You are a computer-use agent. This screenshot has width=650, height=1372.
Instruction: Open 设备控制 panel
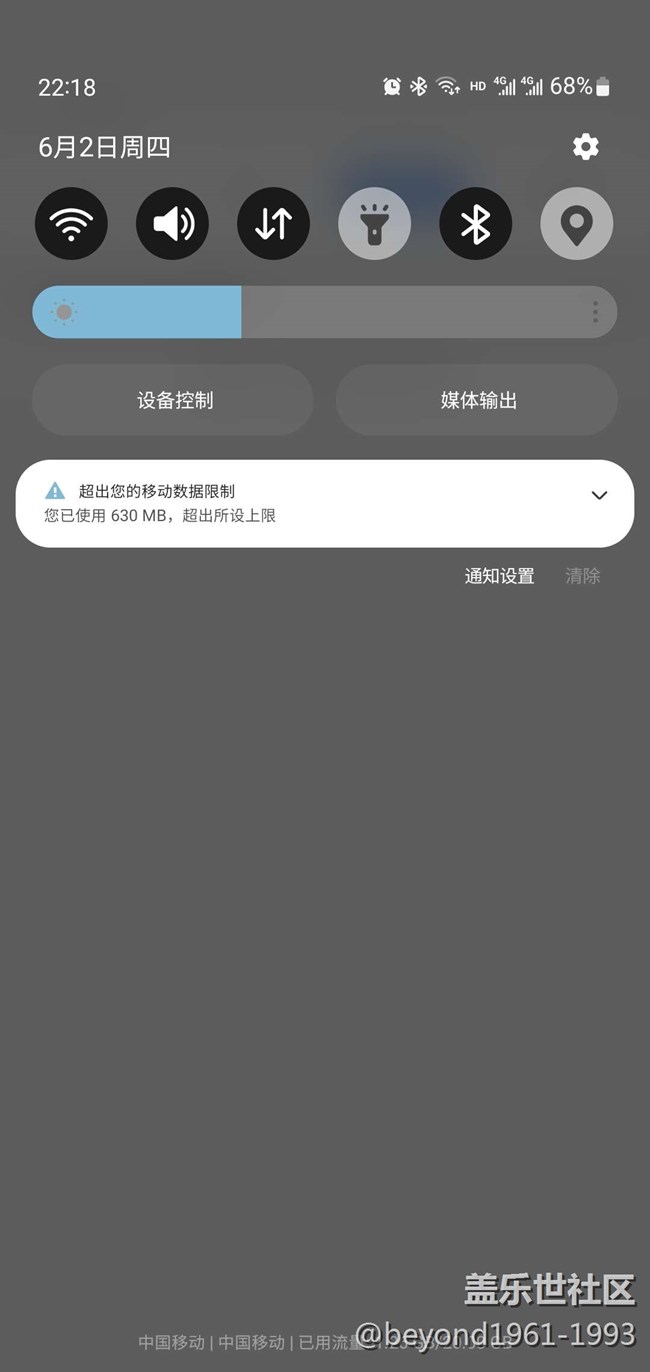[x=173, y=400]
